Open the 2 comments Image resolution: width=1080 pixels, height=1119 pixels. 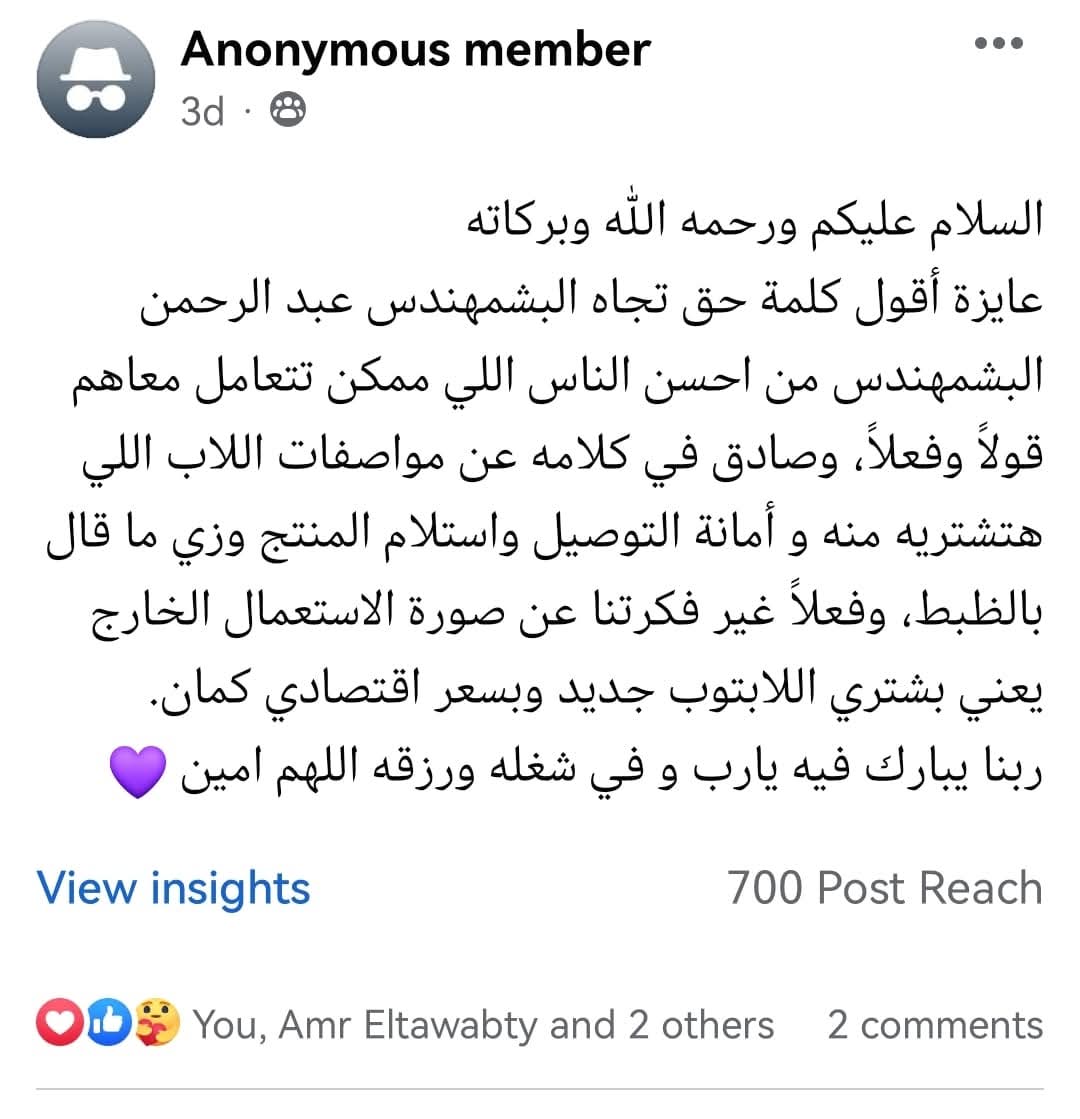pyautogui.click(x=934, y=1025)
